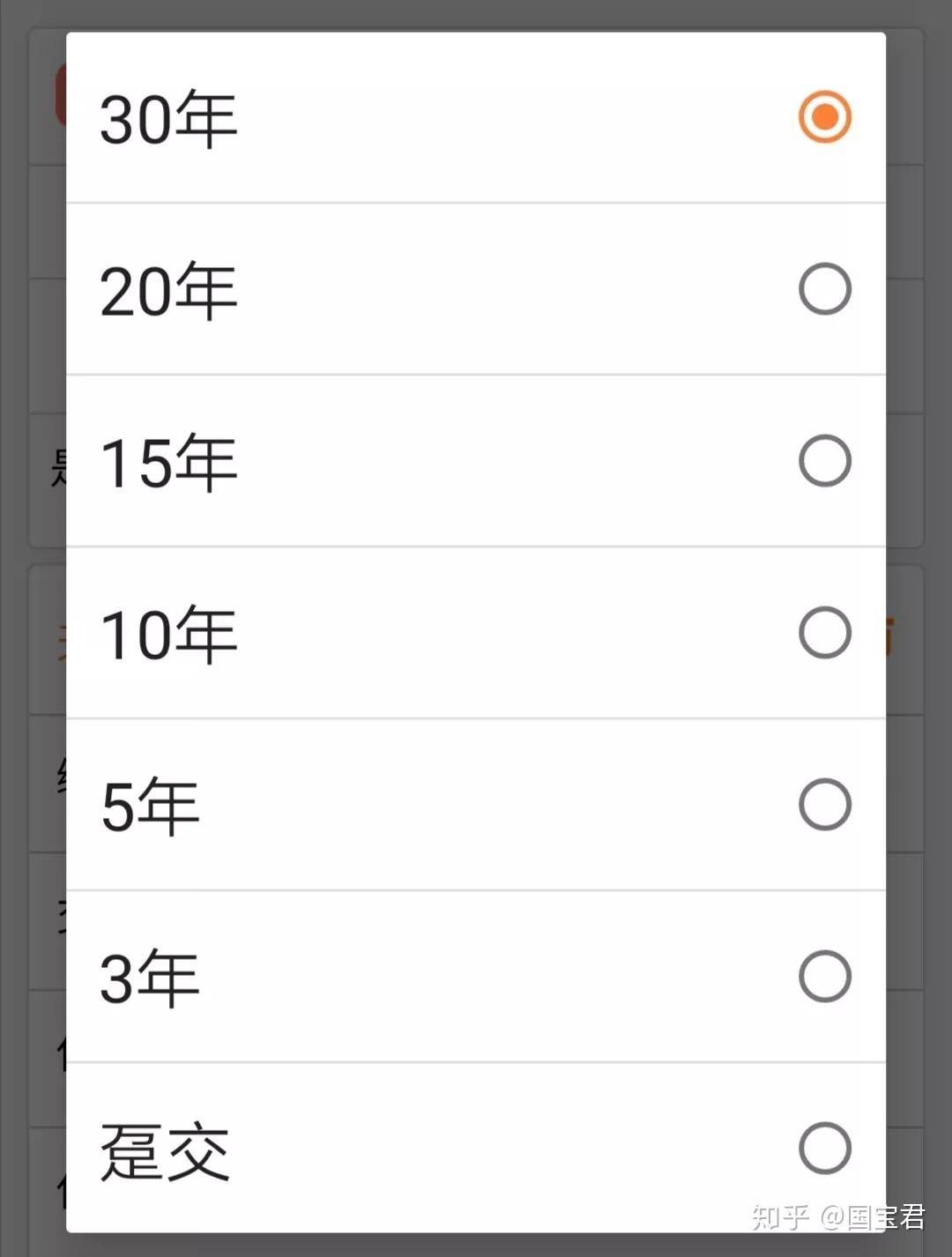Choose the 20年 payment term
Image resolution: width=952 pixels, height=1257 pixels.
click(x=824, y=289)
